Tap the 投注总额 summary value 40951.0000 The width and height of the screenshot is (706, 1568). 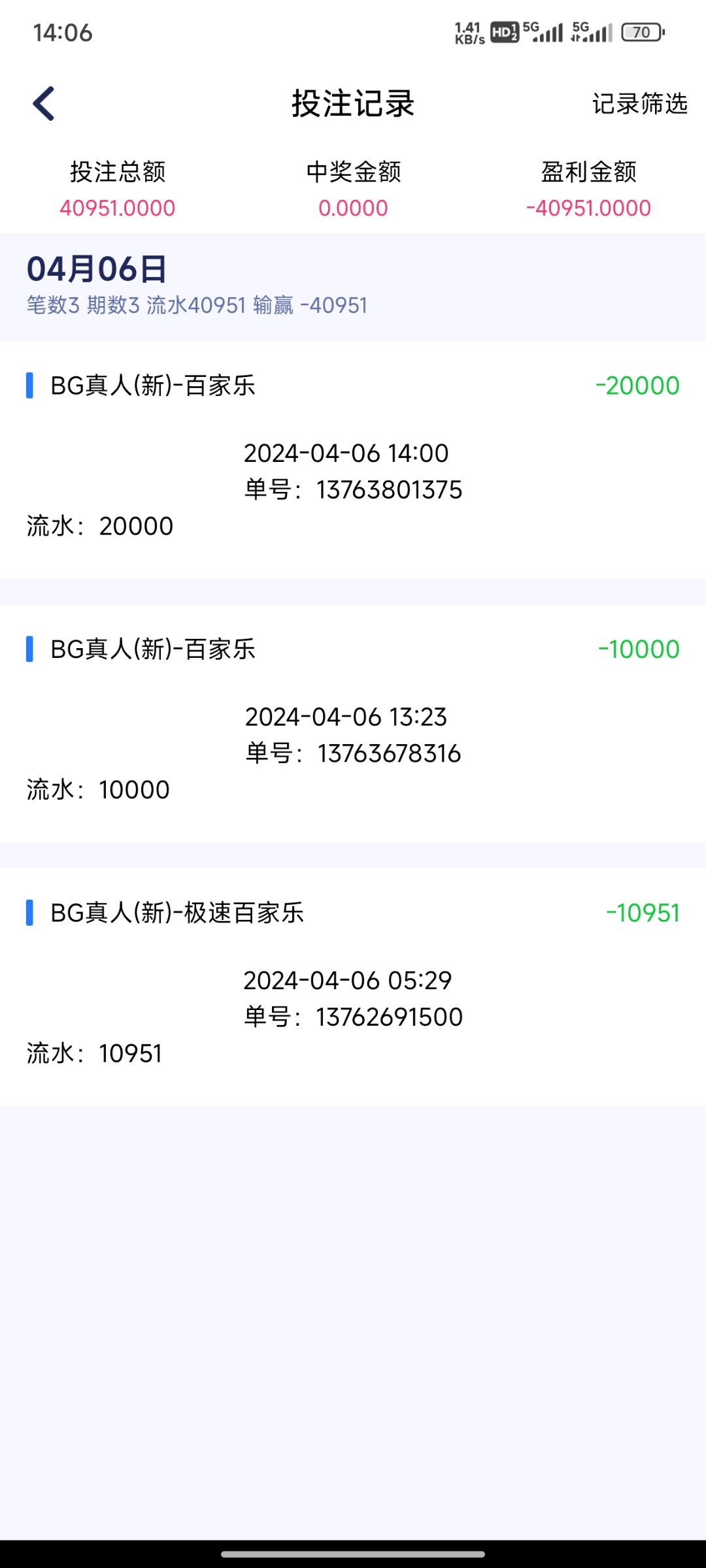click(x=116, y=208)
